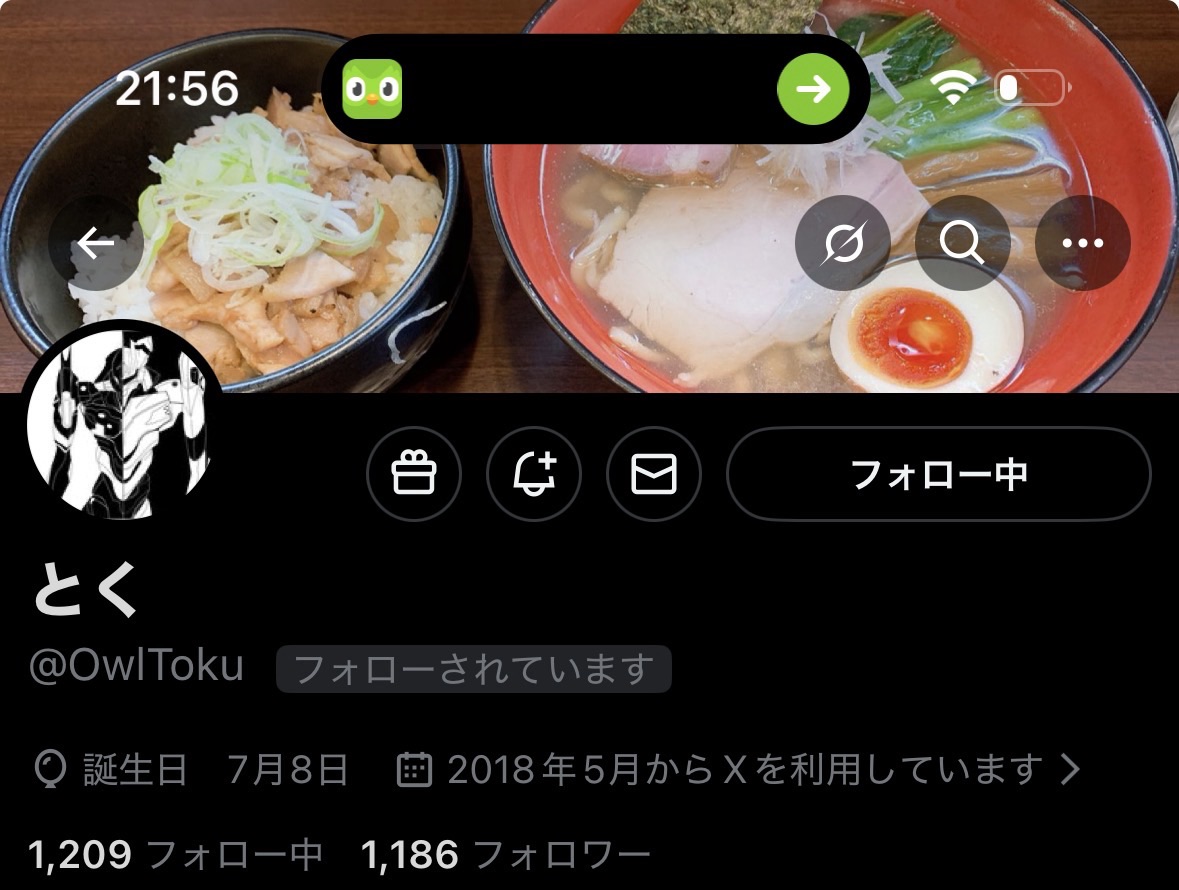
Task: Send a direct message via envelope icon
Action: click(x=654, y=474)
